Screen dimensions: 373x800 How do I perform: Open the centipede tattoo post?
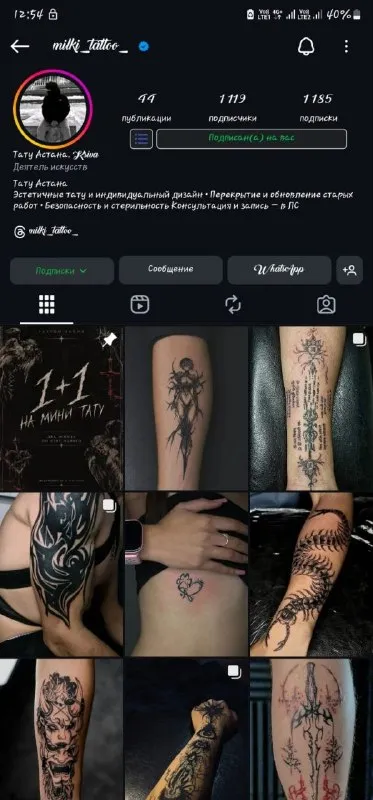pyautogui.click(x=311, y=574)
